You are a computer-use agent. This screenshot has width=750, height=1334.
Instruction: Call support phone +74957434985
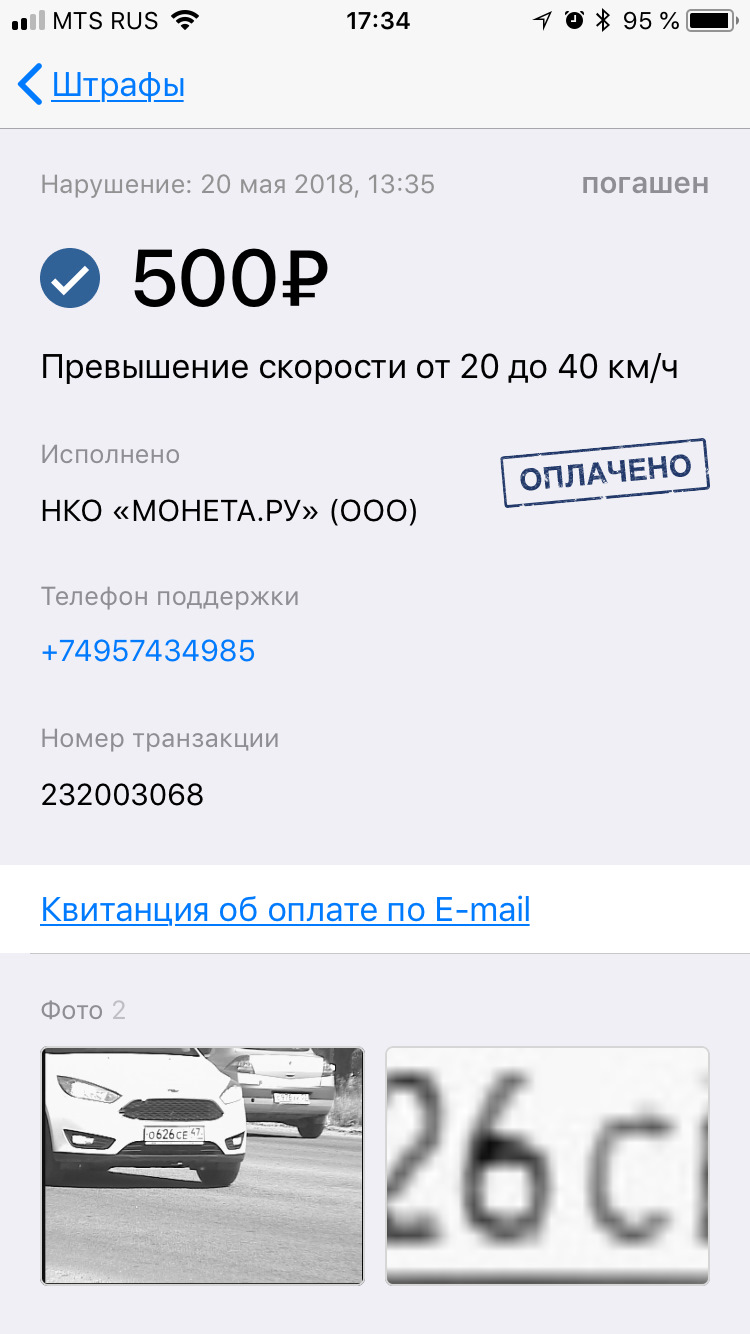pos(148,652)
